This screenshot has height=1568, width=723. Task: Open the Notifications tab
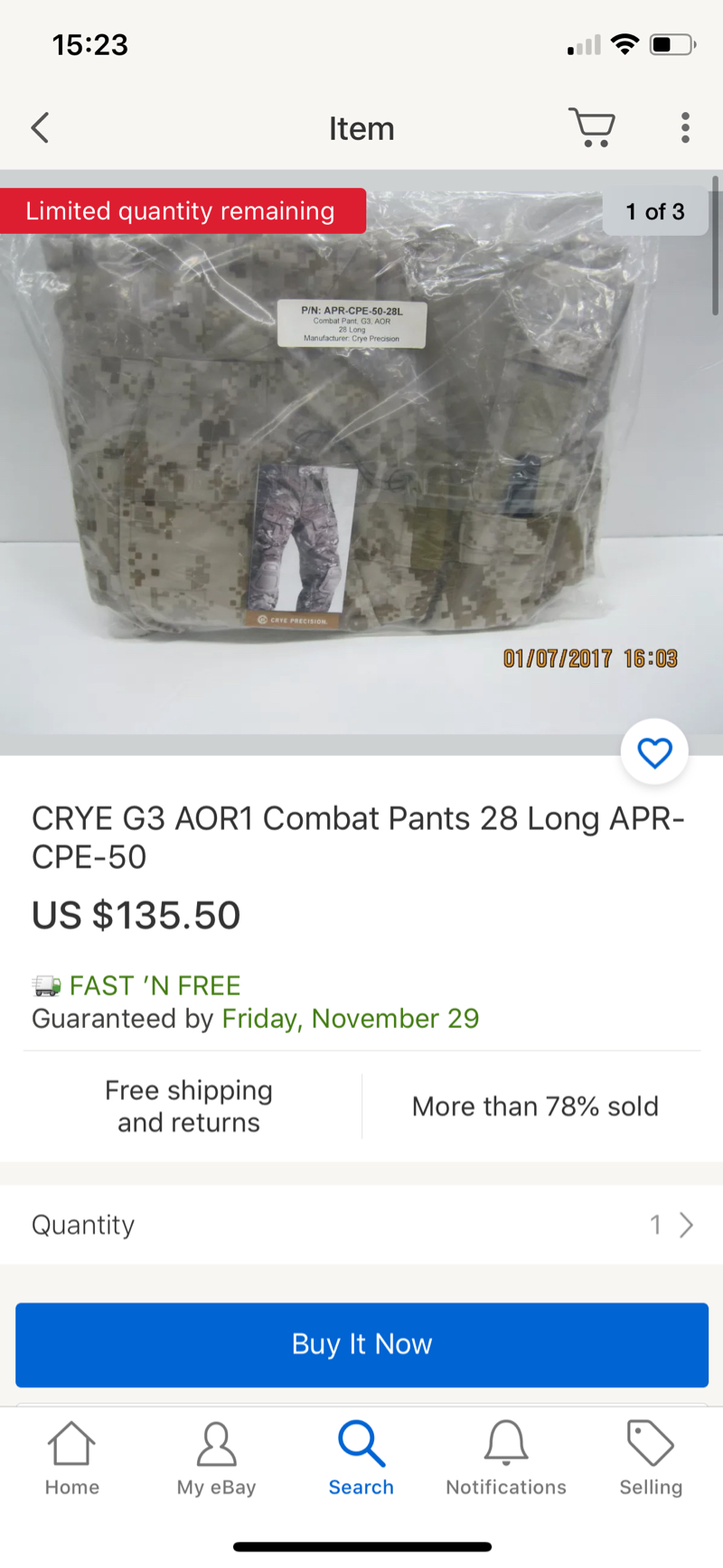pyautogui.click(x=506, y=1458)
